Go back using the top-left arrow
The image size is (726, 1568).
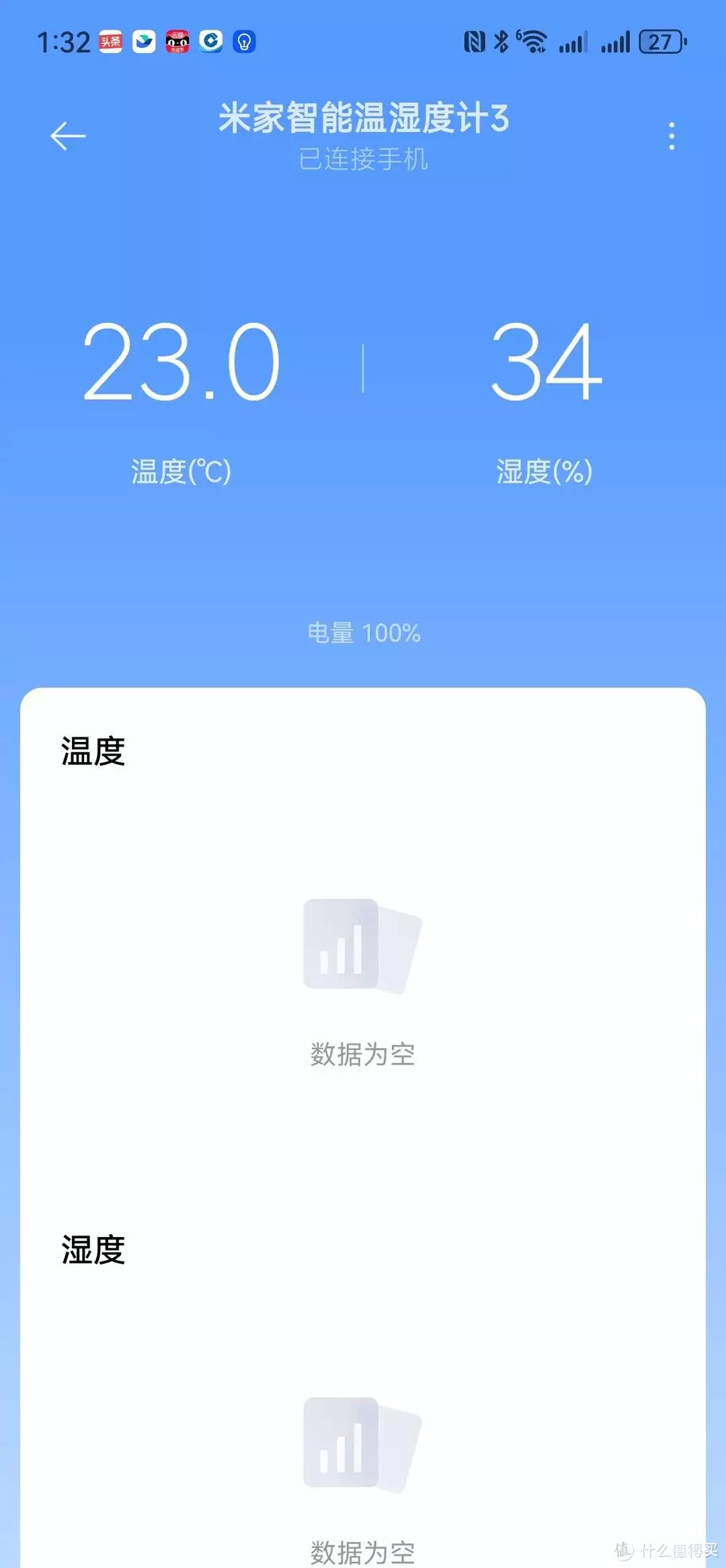(68, 136)
